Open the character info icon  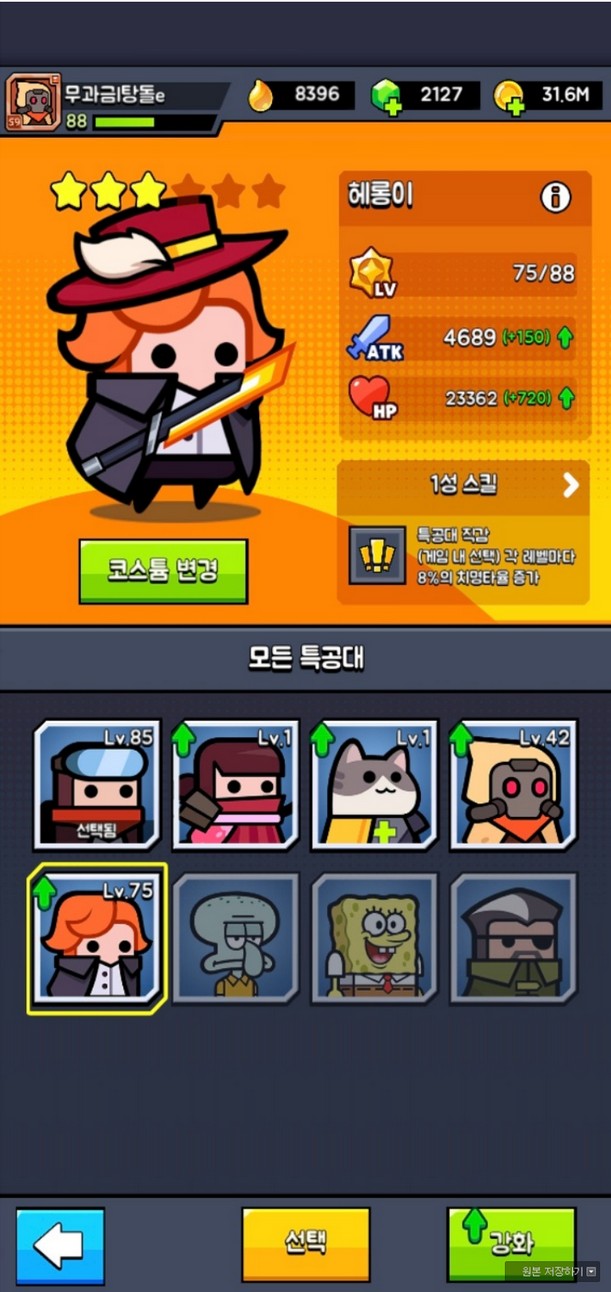pyautogui.click(x=555, y=197)
